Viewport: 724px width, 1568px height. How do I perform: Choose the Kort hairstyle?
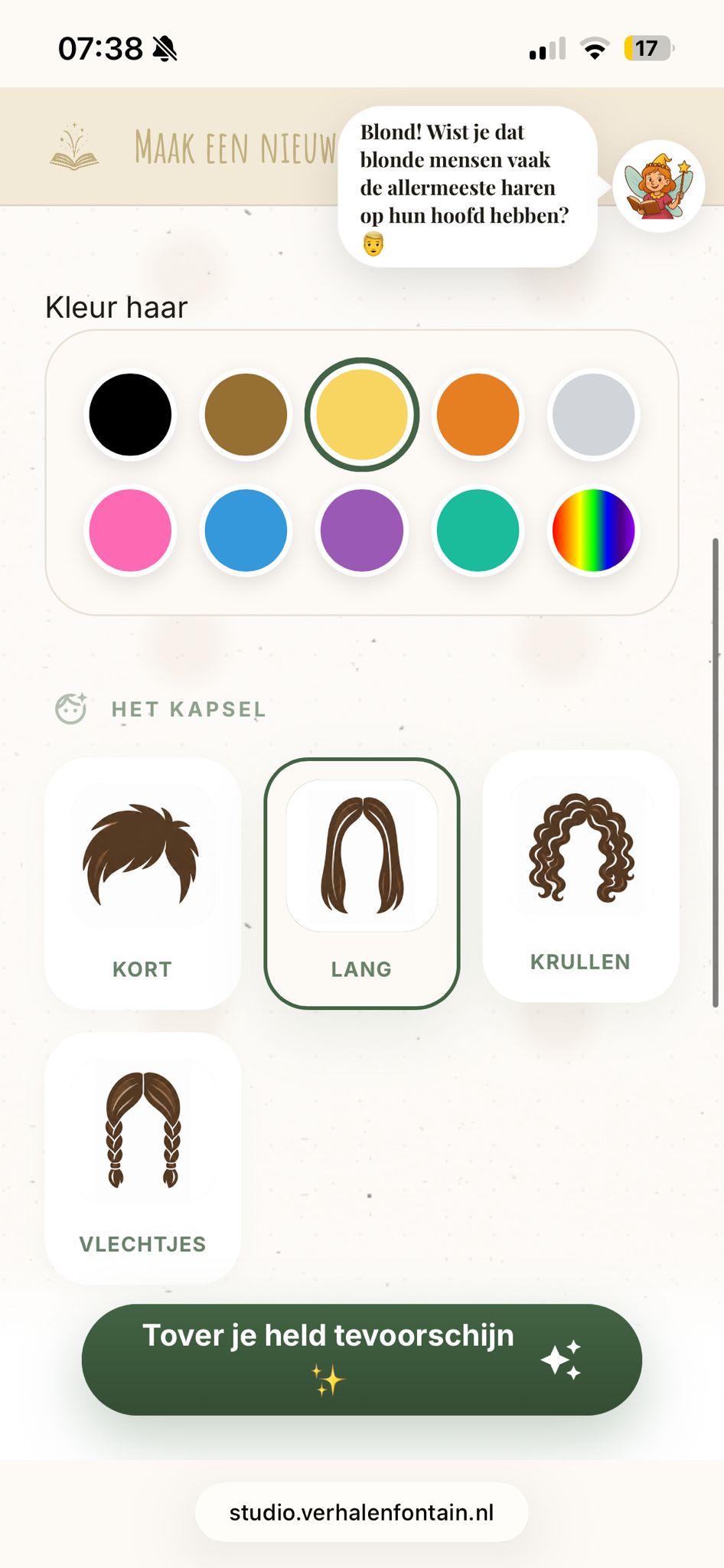143,884
